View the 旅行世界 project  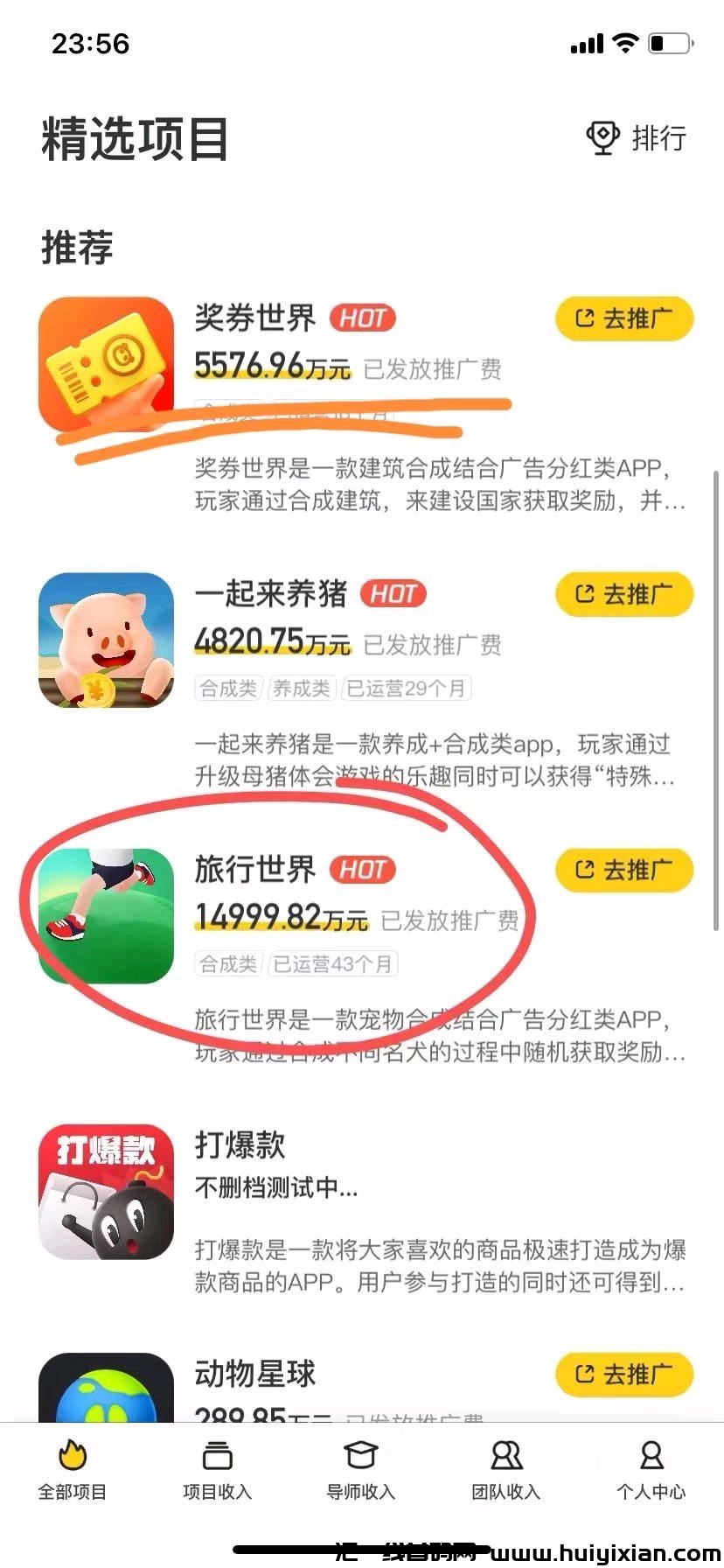254,870
